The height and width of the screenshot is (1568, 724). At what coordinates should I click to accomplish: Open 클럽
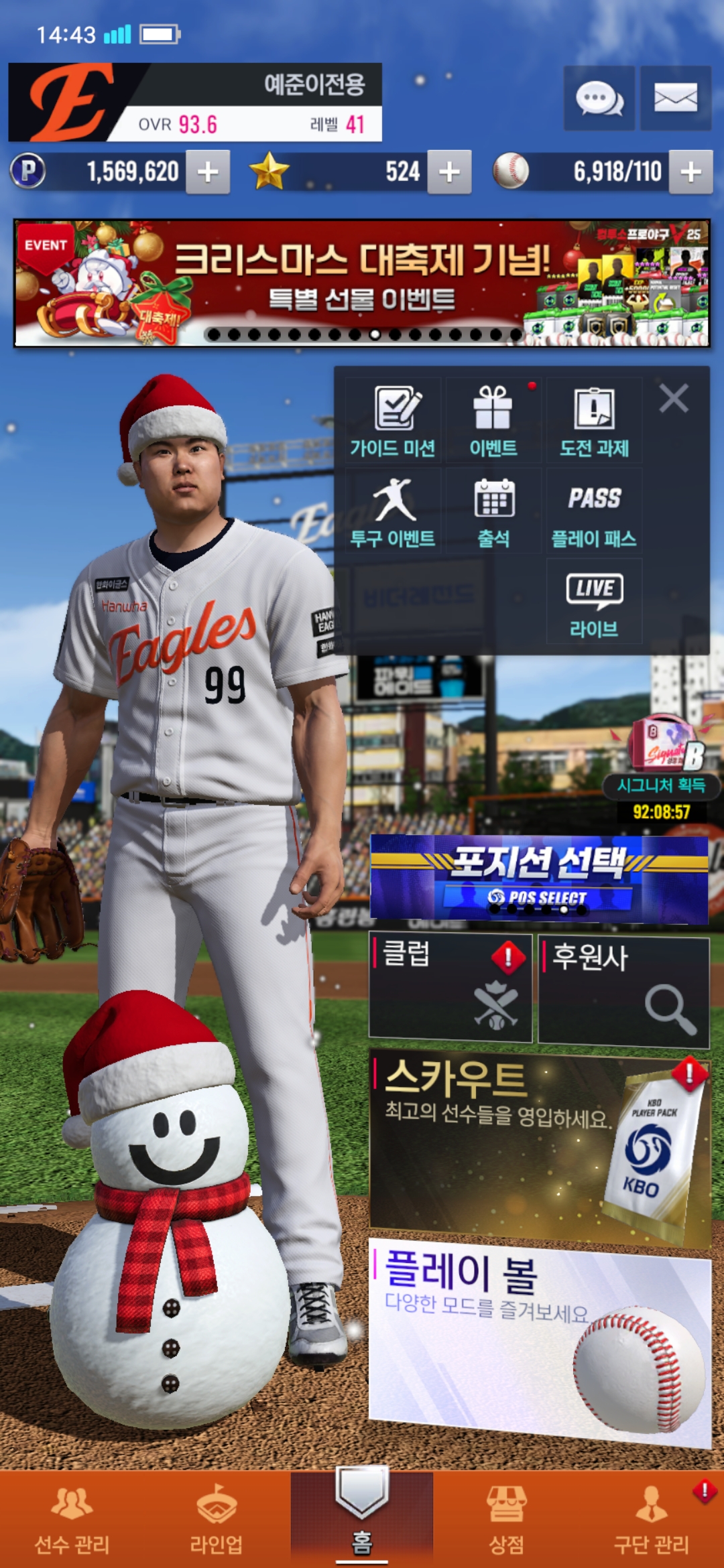tap(450, 988)
